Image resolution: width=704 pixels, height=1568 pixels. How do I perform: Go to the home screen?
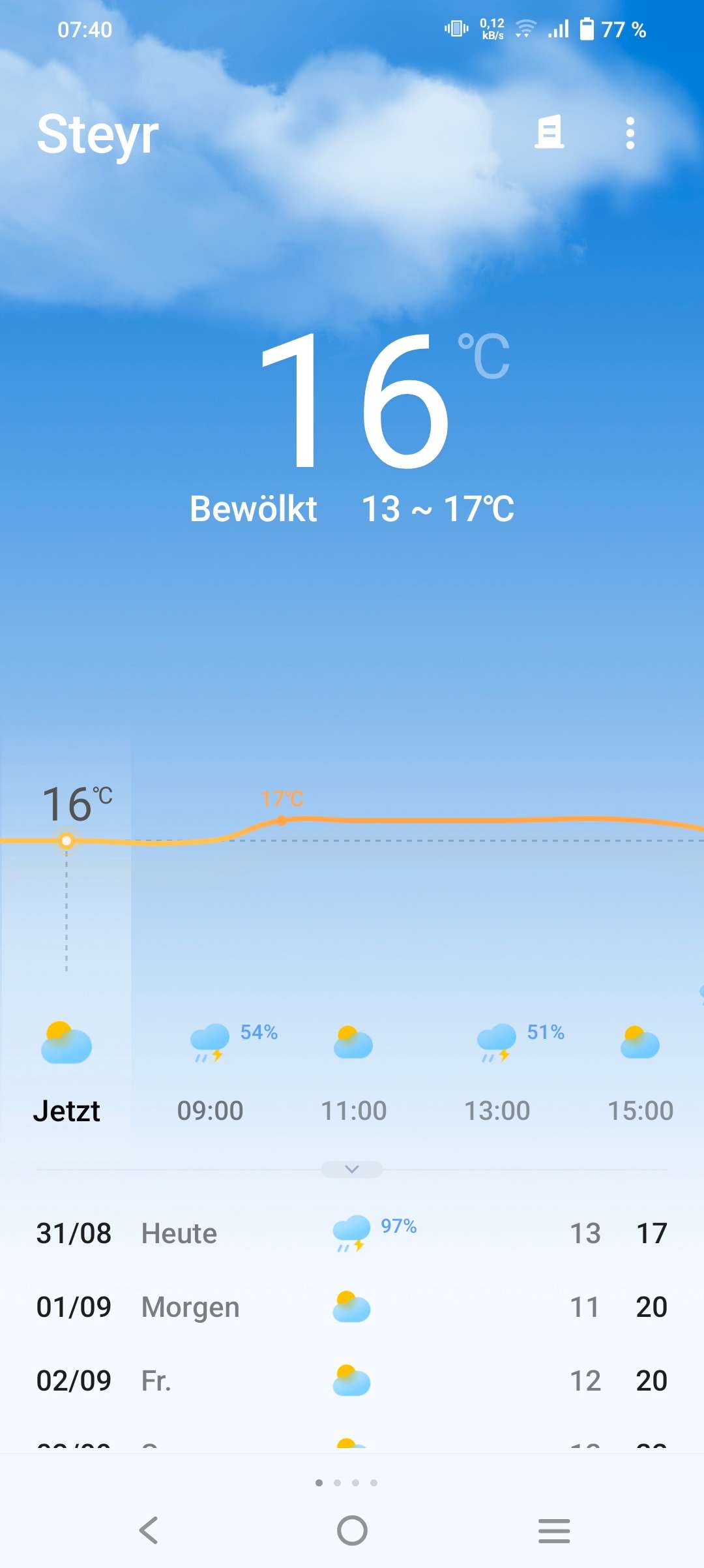point(352,1530)
